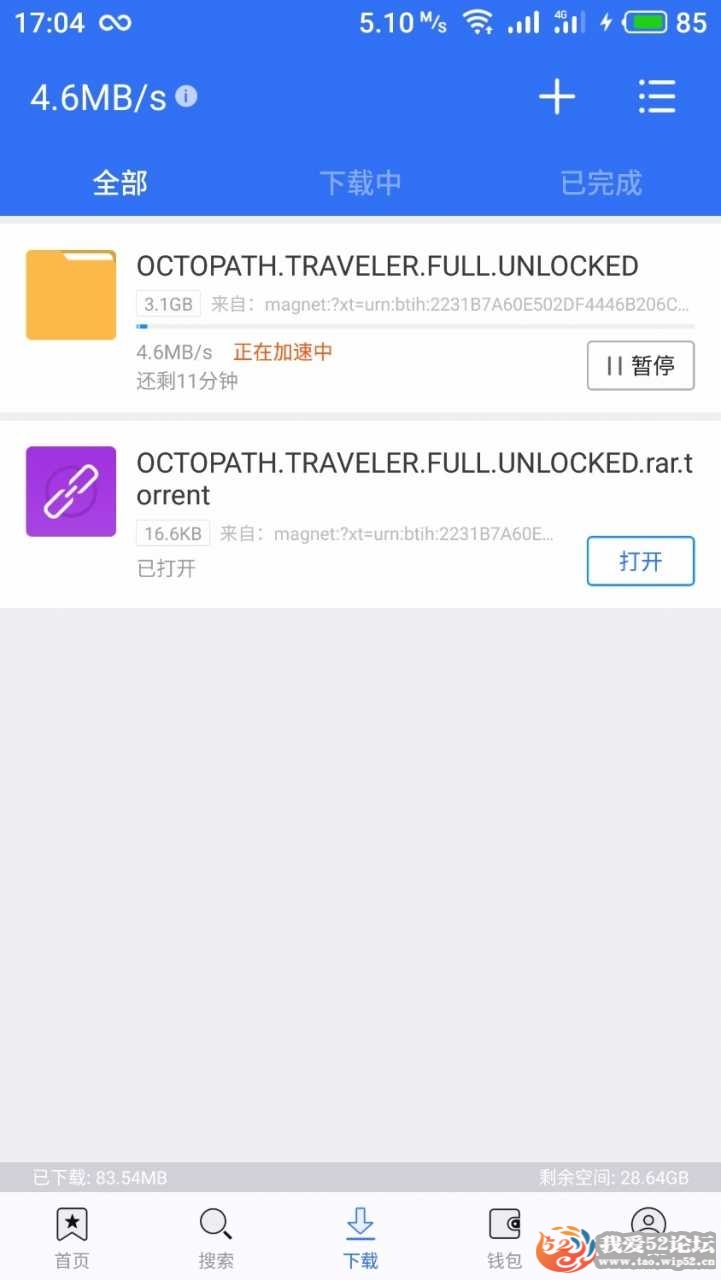721x1280 pixels.
Task: Tap 打开 for the rar.torrent file
Action: coord(640,561)
